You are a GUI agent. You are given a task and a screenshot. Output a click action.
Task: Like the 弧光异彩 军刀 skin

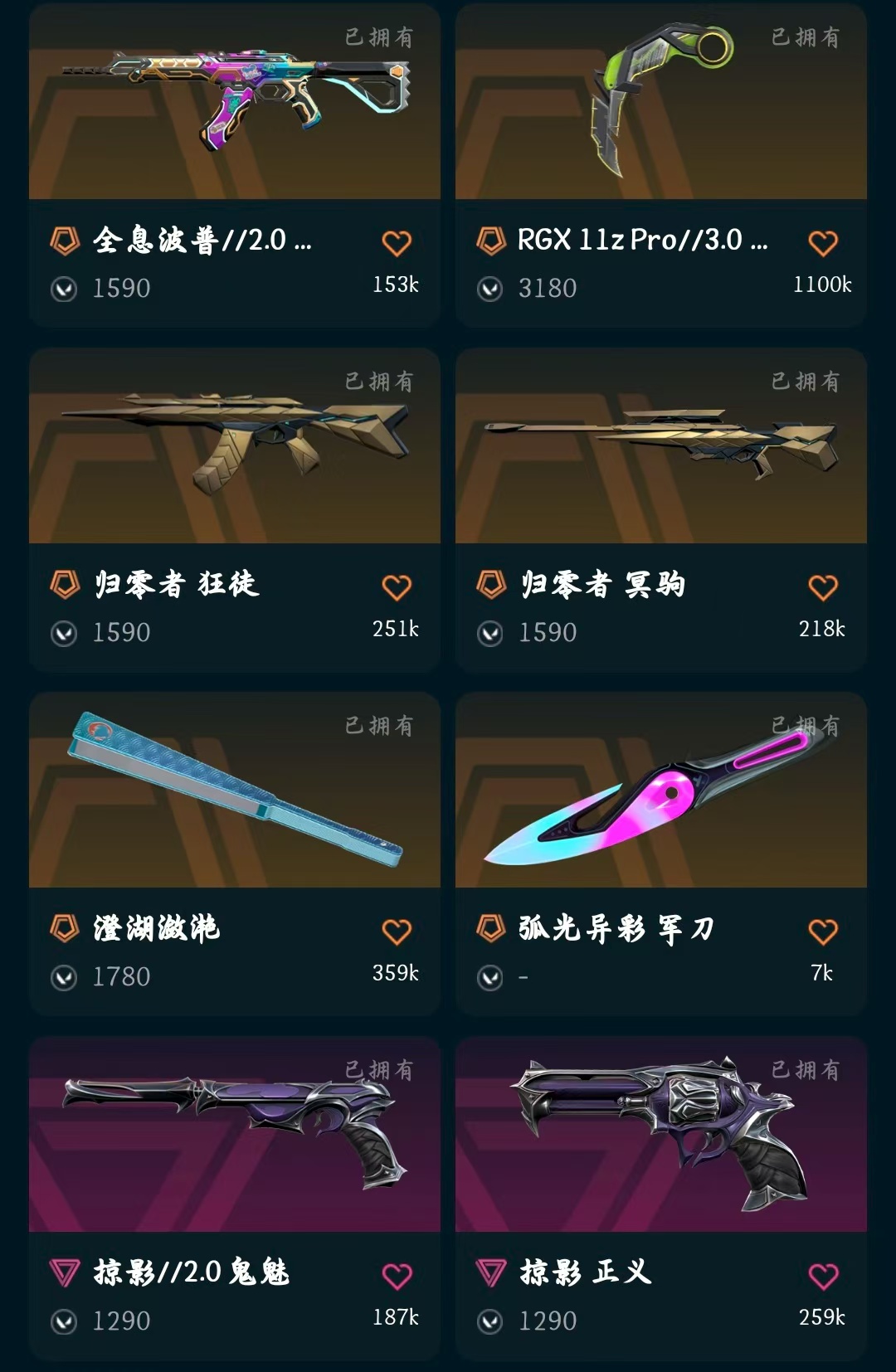(823, 932)
